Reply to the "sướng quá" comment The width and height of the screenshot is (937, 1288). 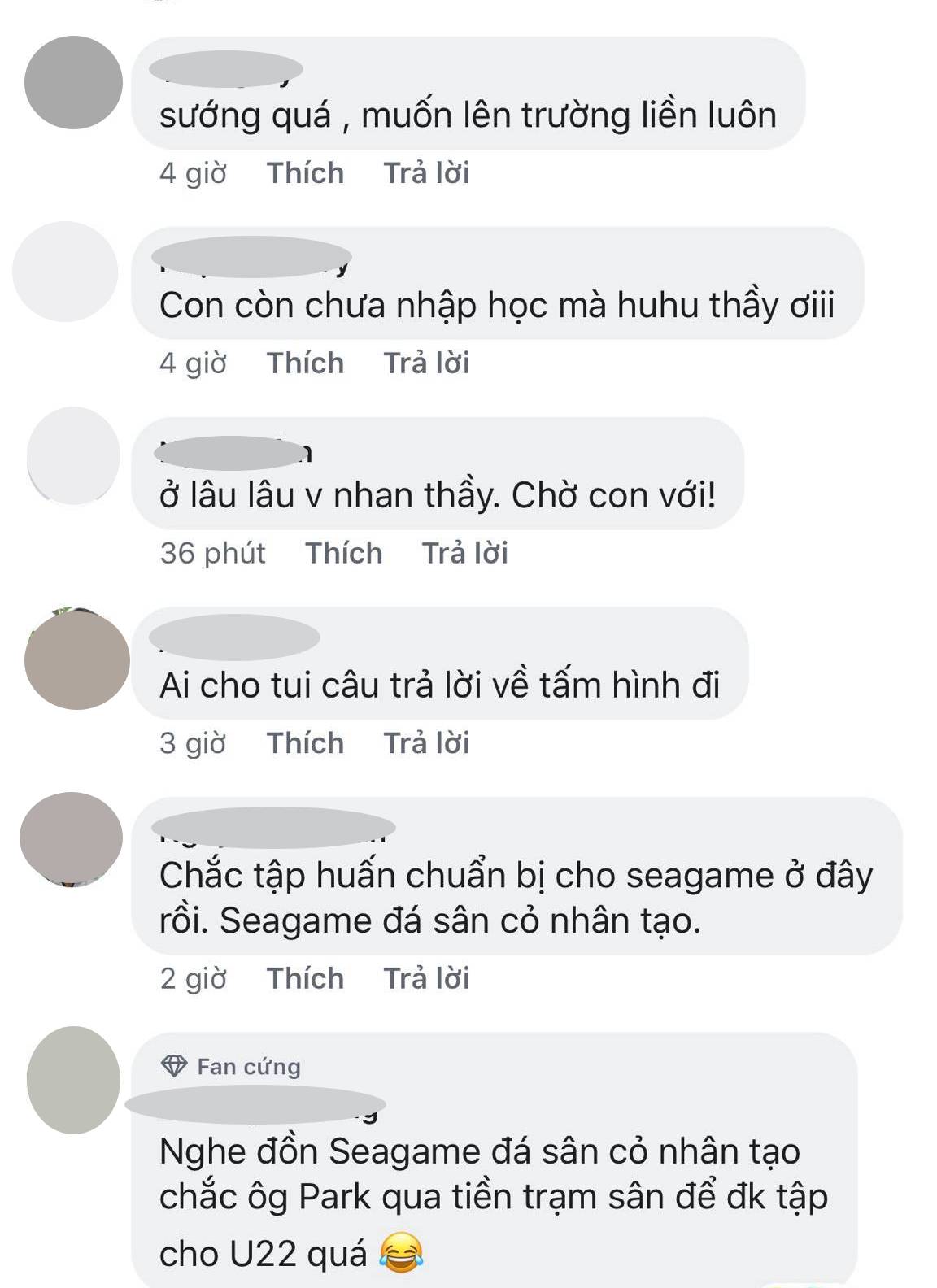coord(426,173)
